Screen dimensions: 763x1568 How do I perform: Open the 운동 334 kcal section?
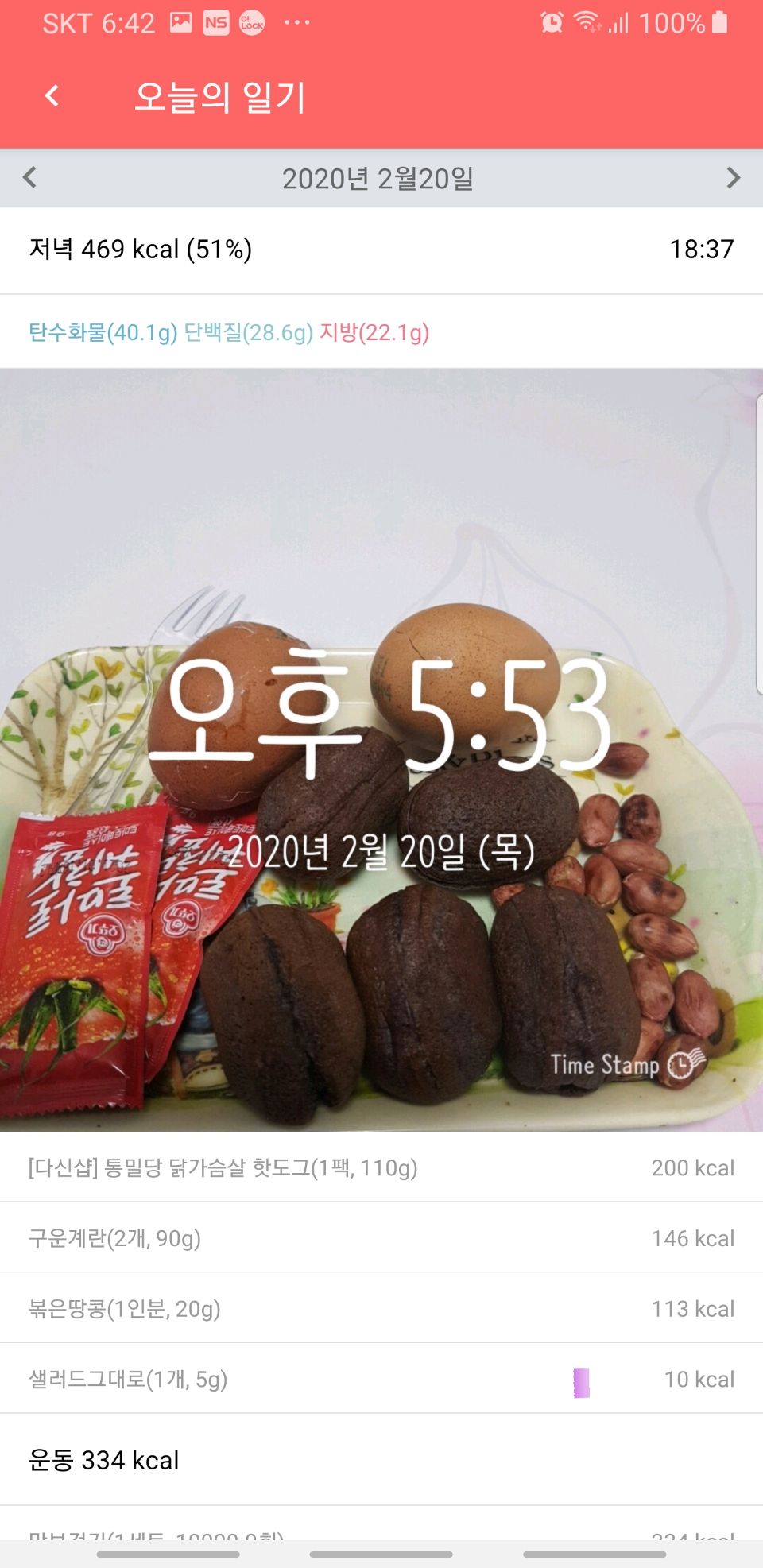(380, 1460)
